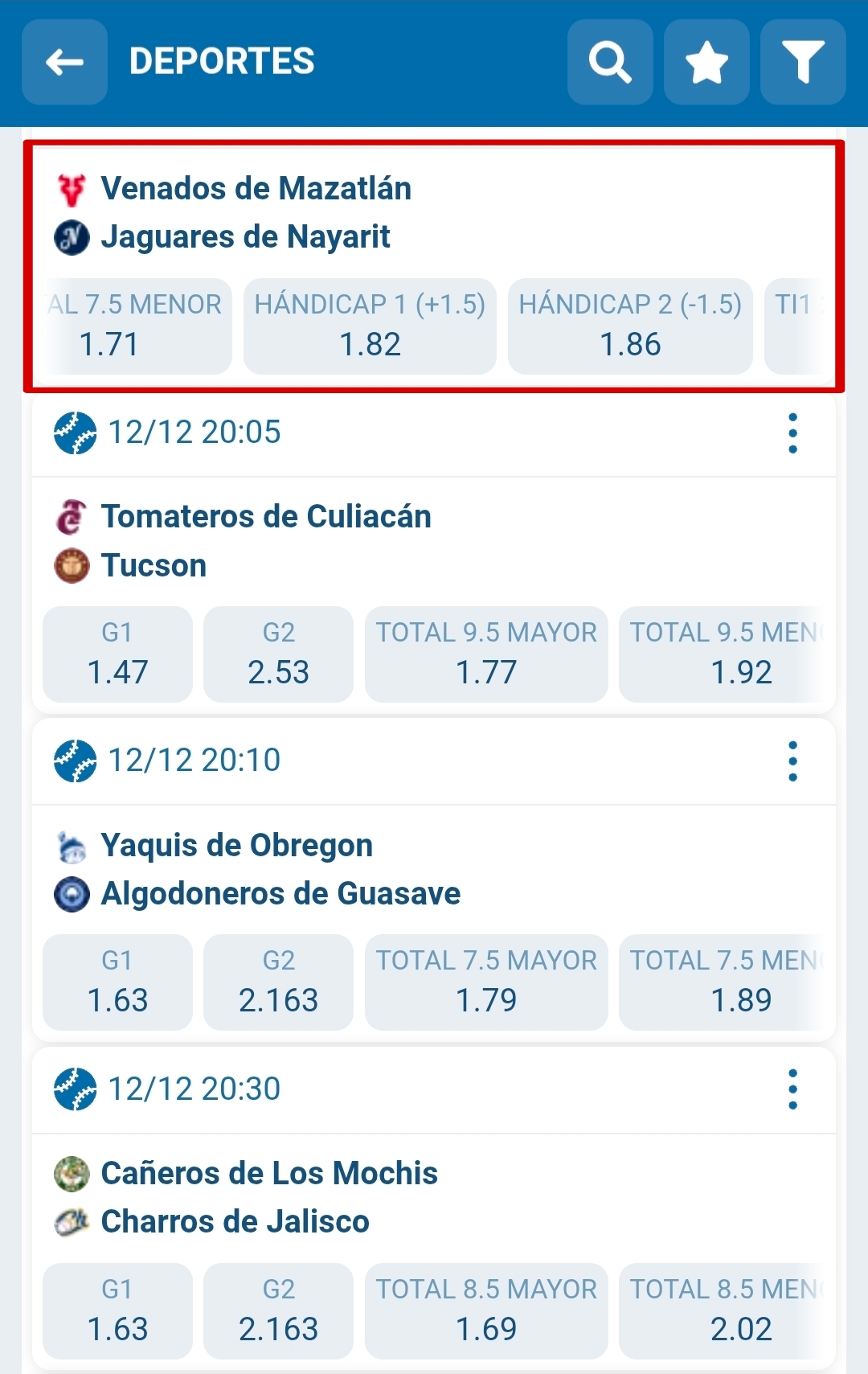The height and width of the screenshot is (1374, 868).
Task: Open the search icon
Action: 610,62
